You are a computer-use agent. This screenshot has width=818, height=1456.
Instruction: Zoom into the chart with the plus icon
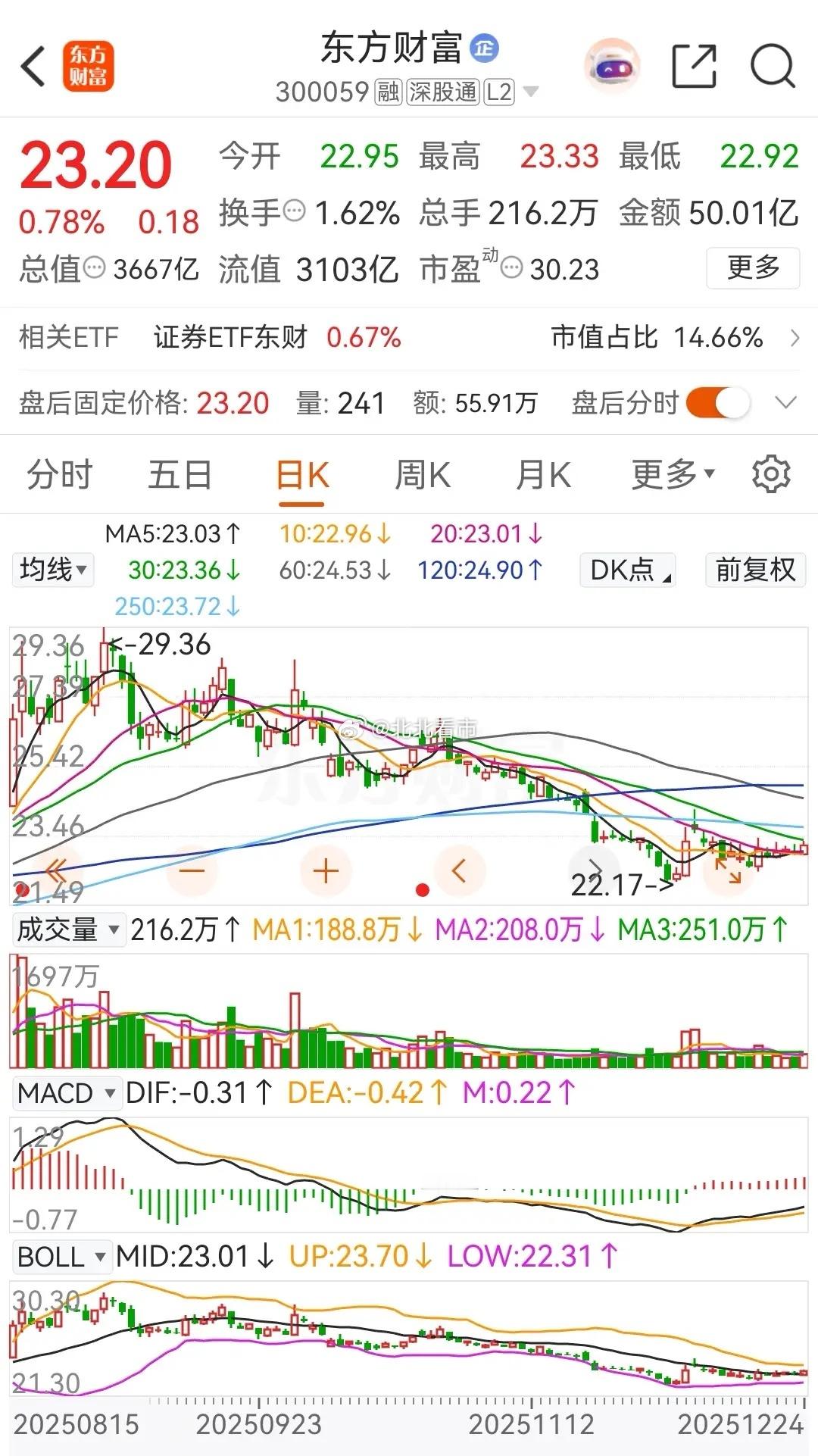[x=325, y=871]
